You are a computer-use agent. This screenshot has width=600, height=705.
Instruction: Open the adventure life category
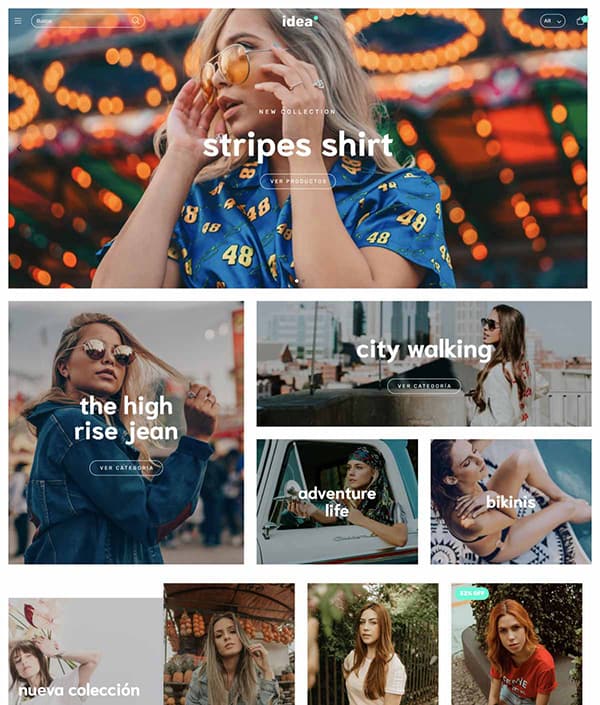(337, 501)
